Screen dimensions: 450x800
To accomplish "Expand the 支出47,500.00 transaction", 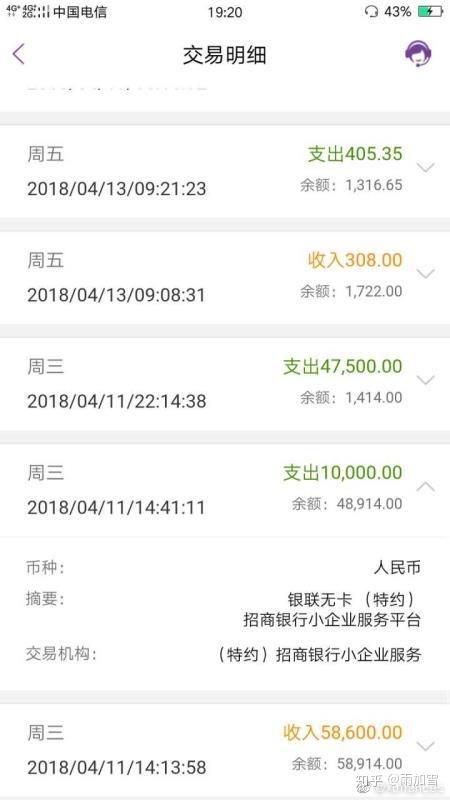I will pos(426,380).
